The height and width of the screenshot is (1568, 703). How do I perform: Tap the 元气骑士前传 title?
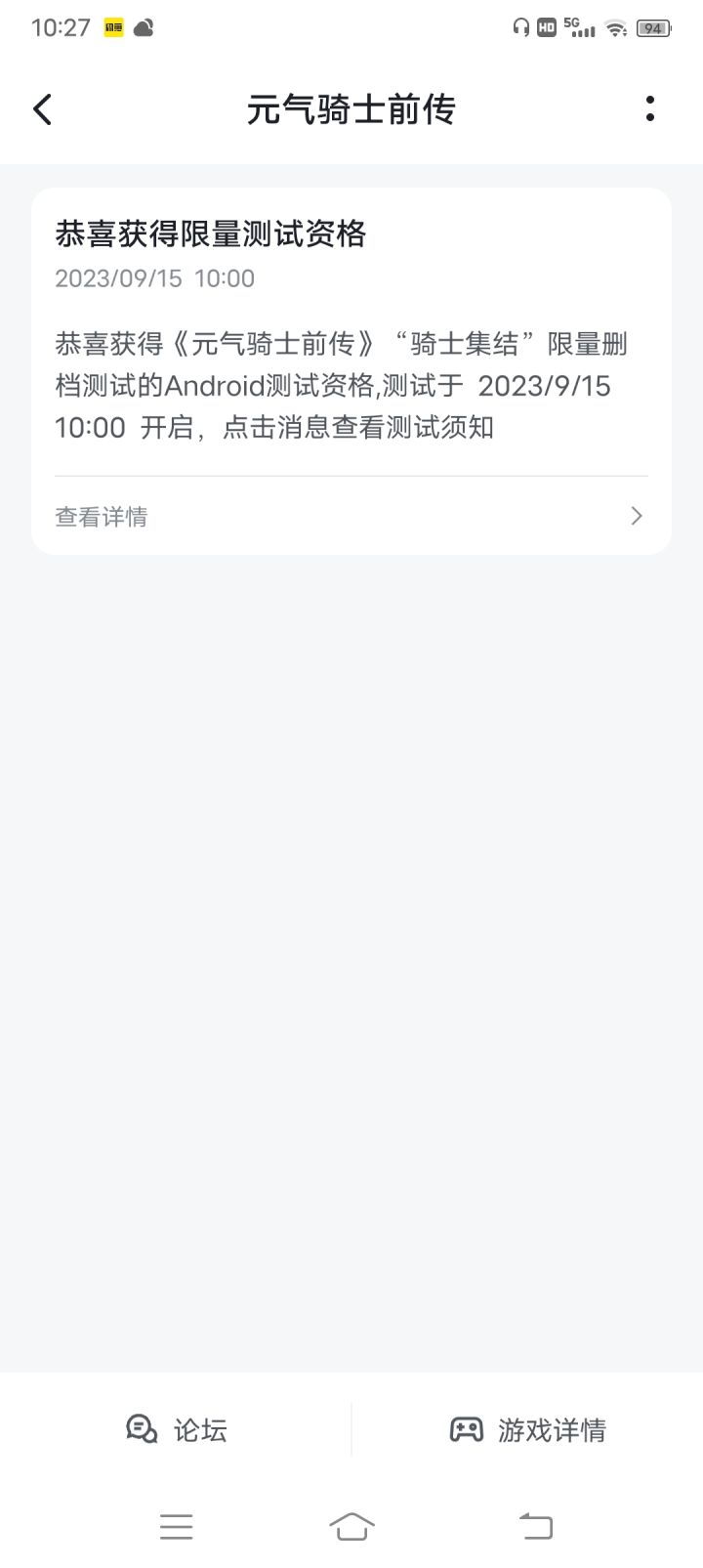pos(351,108)
